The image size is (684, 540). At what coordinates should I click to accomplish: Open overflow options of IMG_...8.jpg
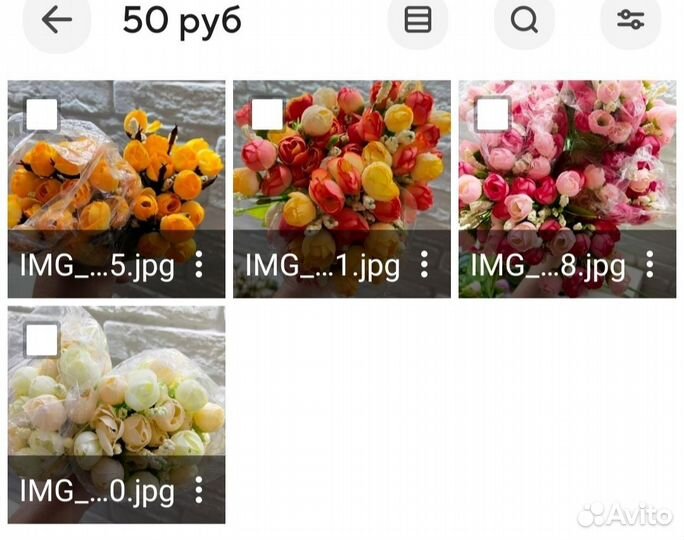coord(650,265)
